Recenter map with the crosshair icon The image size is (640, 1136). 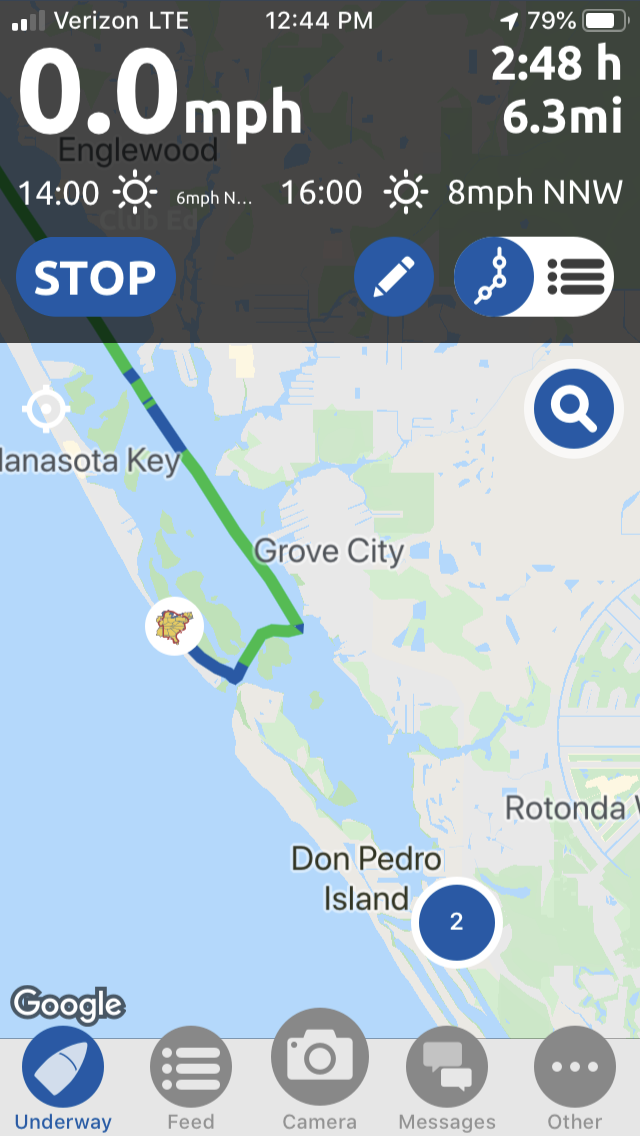[x=46, y=409]
